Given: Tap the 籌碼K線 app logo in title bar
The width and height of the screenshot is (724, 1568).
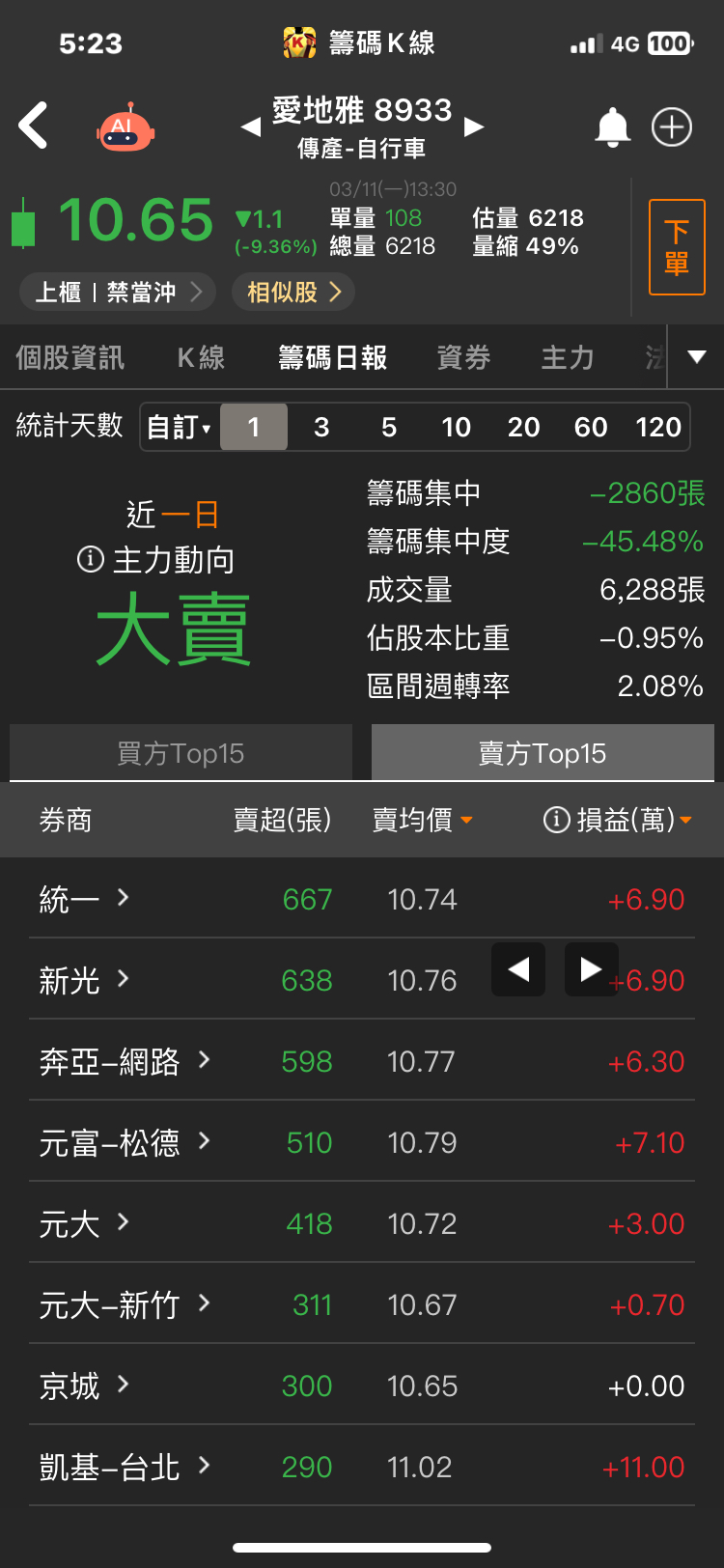Looking at the screenshot, I should 296,42.
